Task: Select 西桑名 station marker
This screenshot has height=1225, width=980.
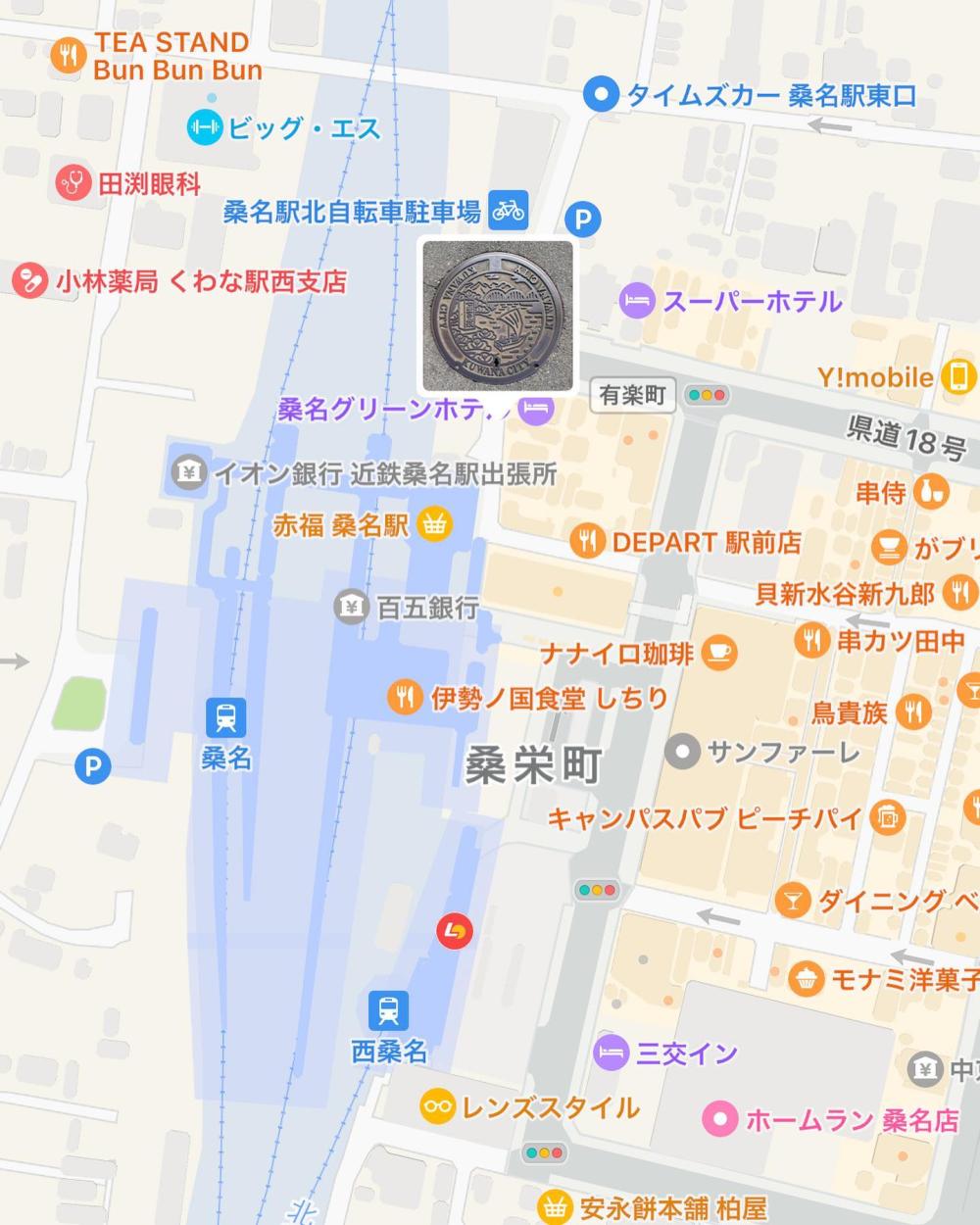Action: [x=389, y=1009]
